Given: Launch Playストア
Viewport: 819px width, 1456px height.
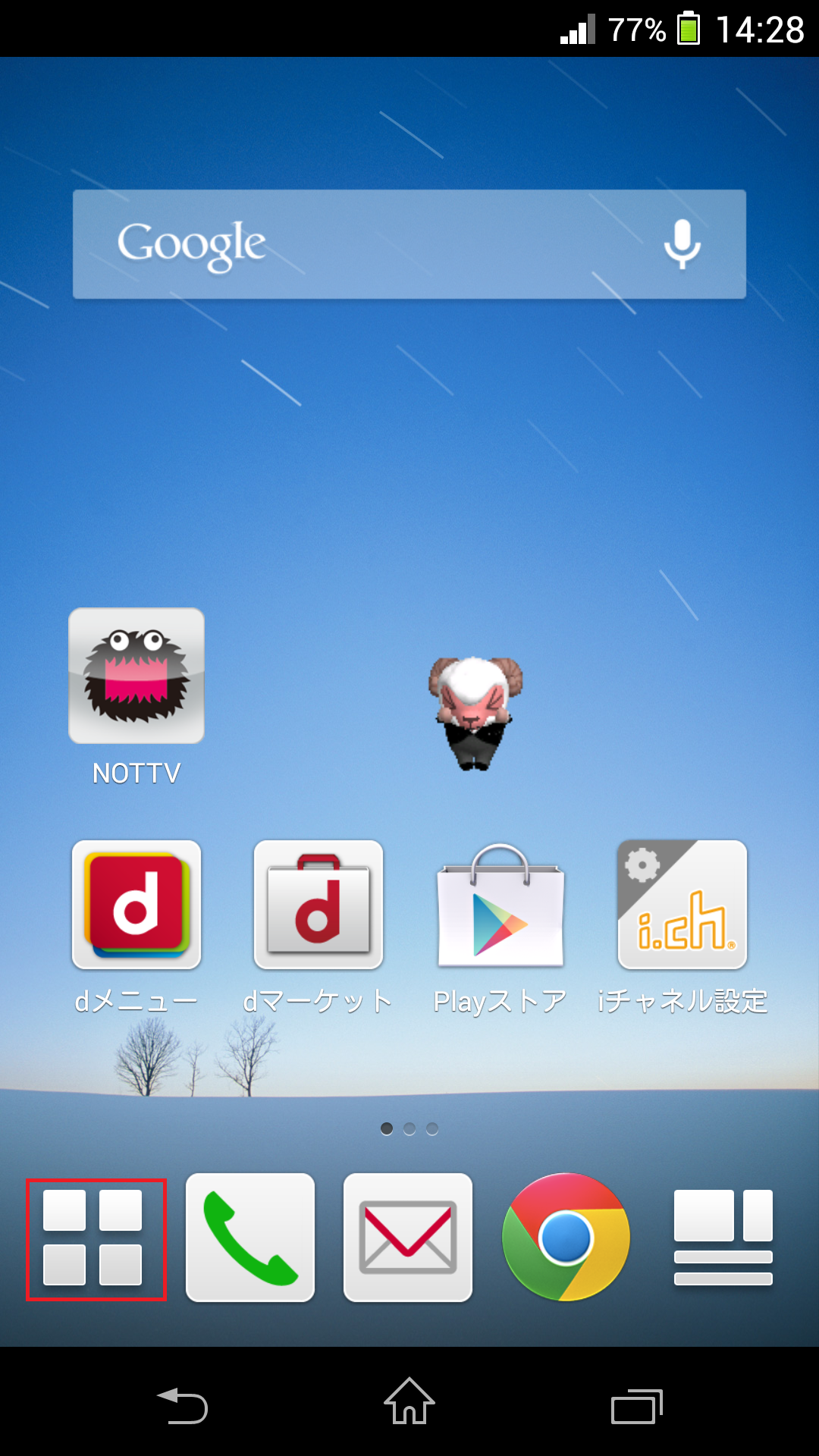Looking at the screenshot, I should pyautogui.click(x=500, y=906).
